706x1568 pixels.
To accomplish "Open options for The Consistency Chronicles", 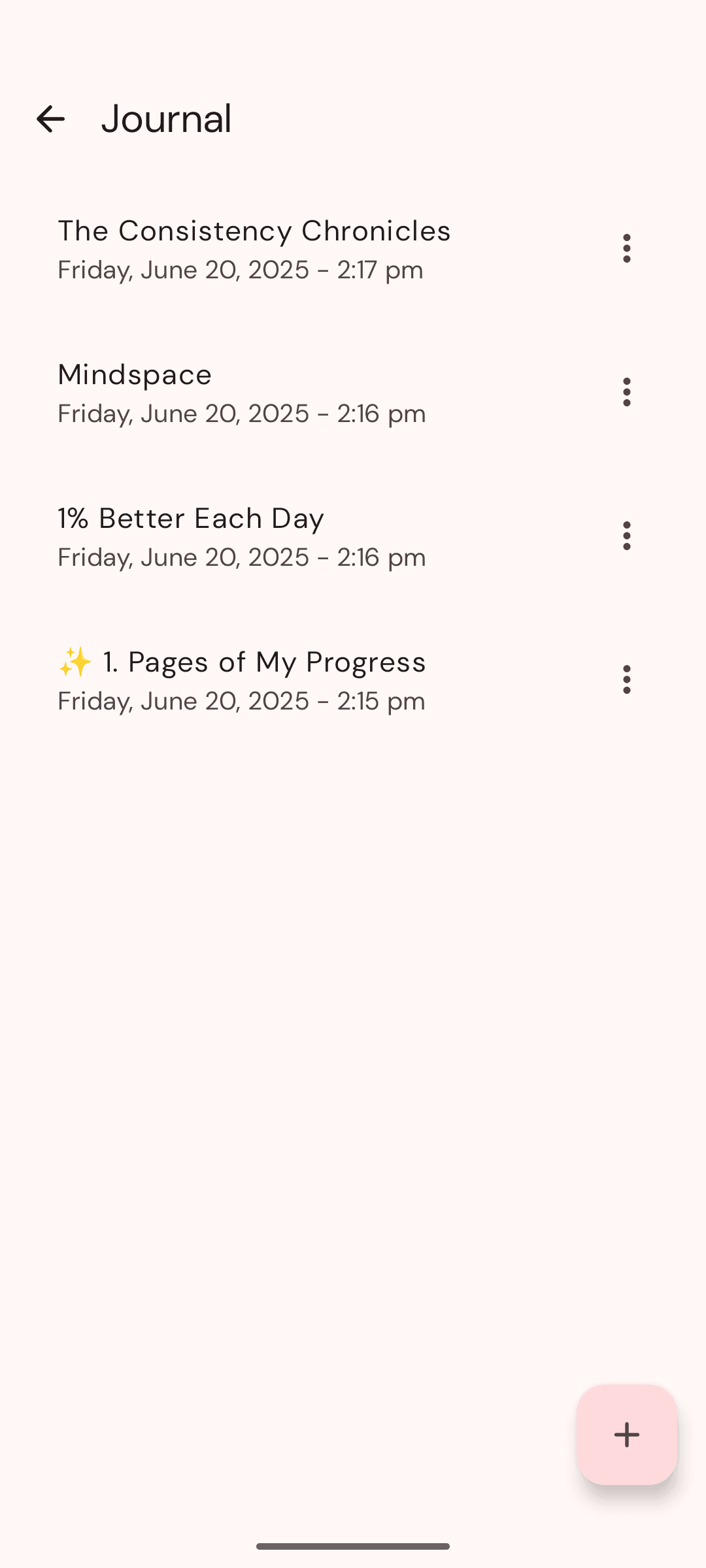I will [x=626, y=248].
